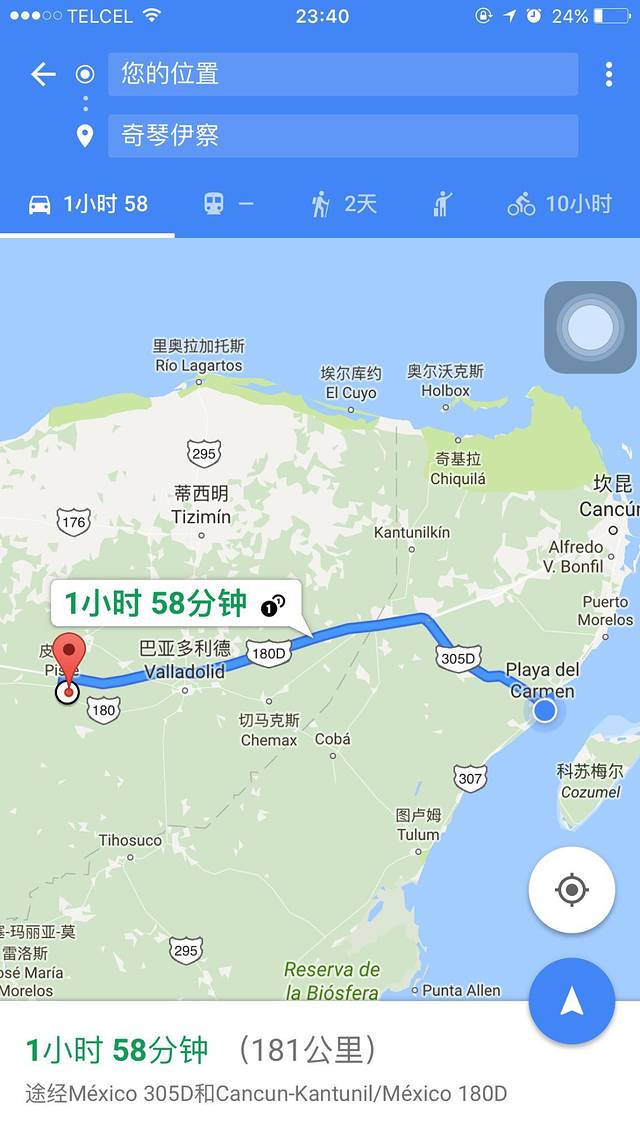
Task: Select the driving tab 1小时 58
Action: [x=88, y=204]
